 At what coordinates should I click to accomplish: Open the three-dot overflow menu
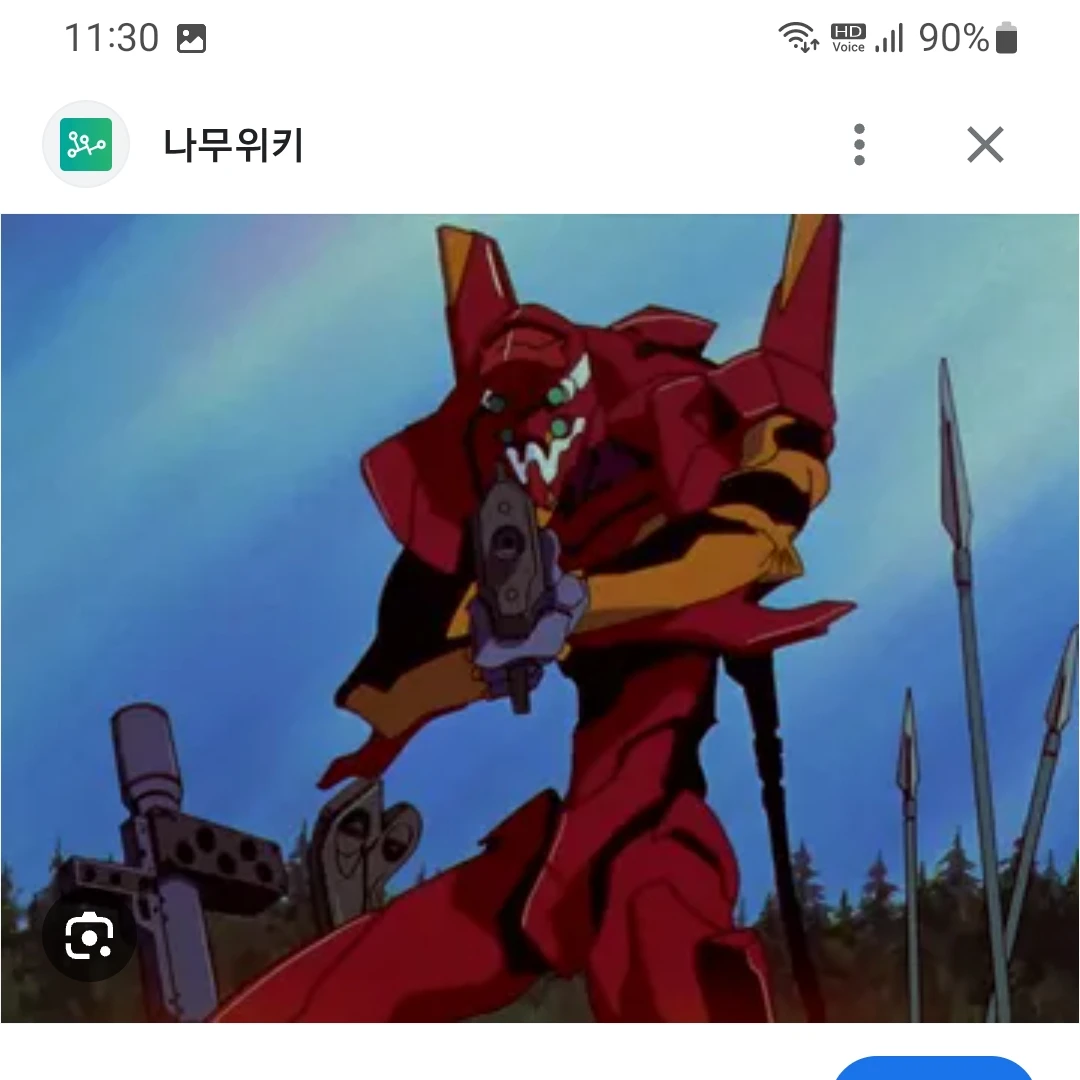[859, 145]
